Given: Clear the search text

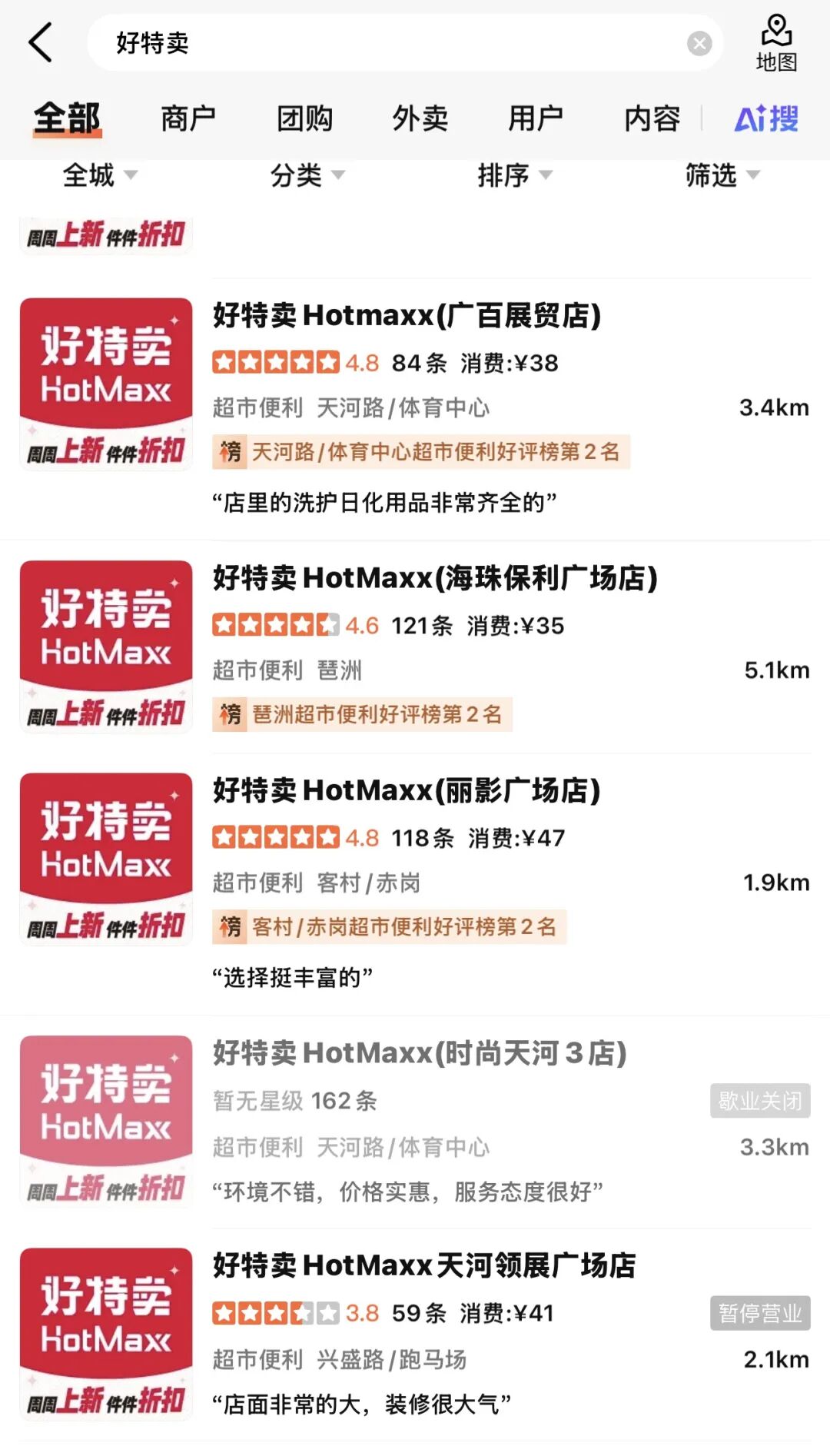Looking at the screenshot, I should (x=699, y=44).
